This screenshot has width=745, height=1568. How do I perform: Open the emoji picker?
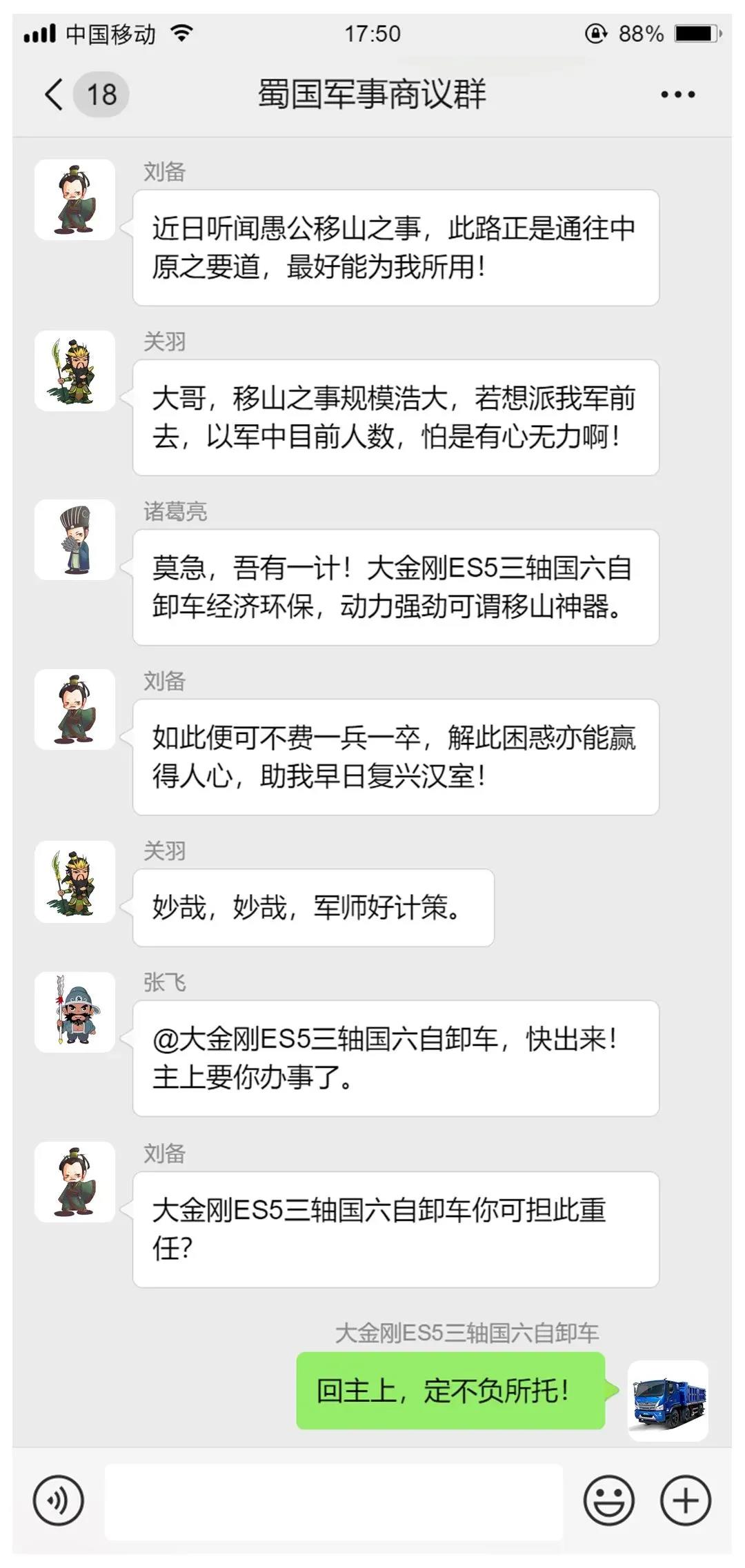coord(608,1500)
